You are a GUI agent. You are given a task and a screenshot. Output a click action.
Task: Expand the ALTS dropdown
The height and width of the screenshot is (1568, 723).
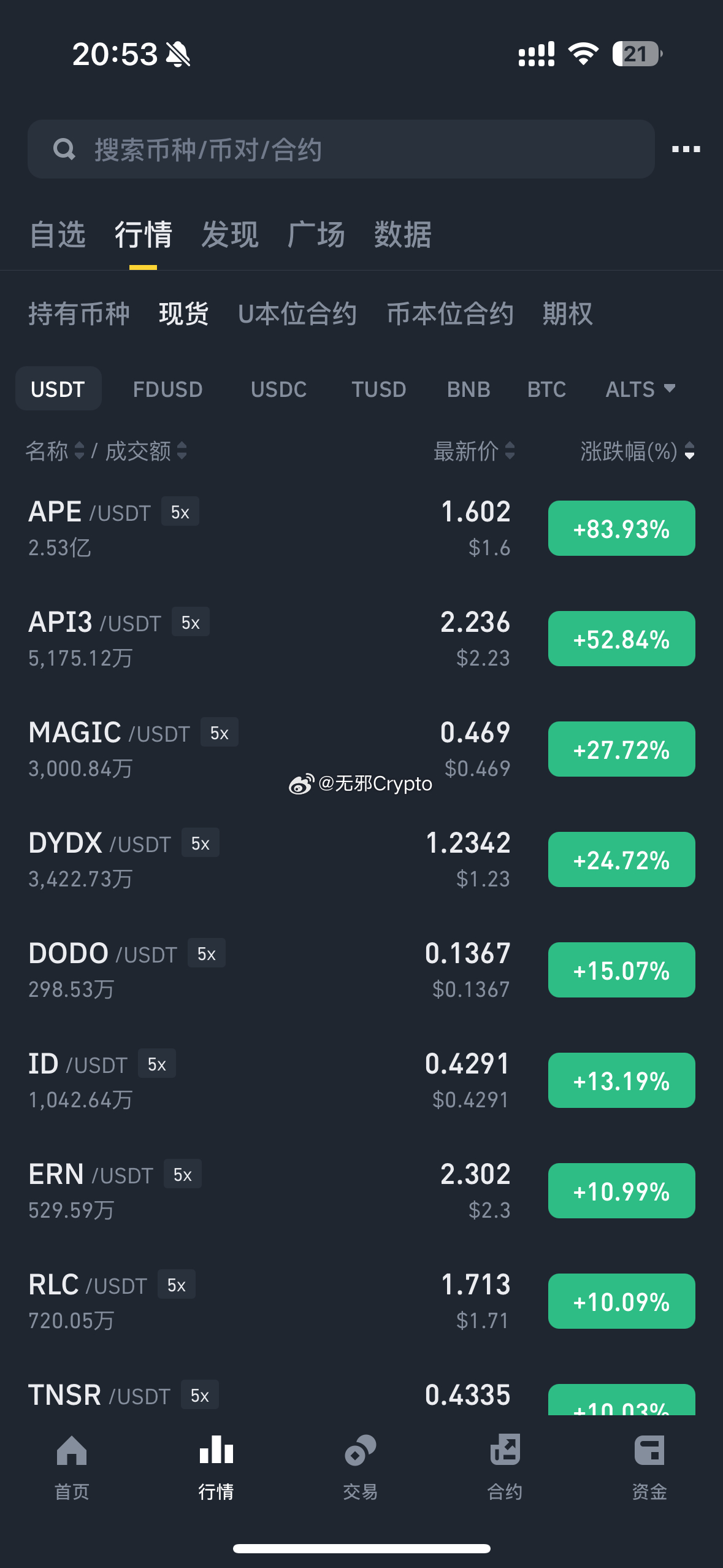[640, 389]
